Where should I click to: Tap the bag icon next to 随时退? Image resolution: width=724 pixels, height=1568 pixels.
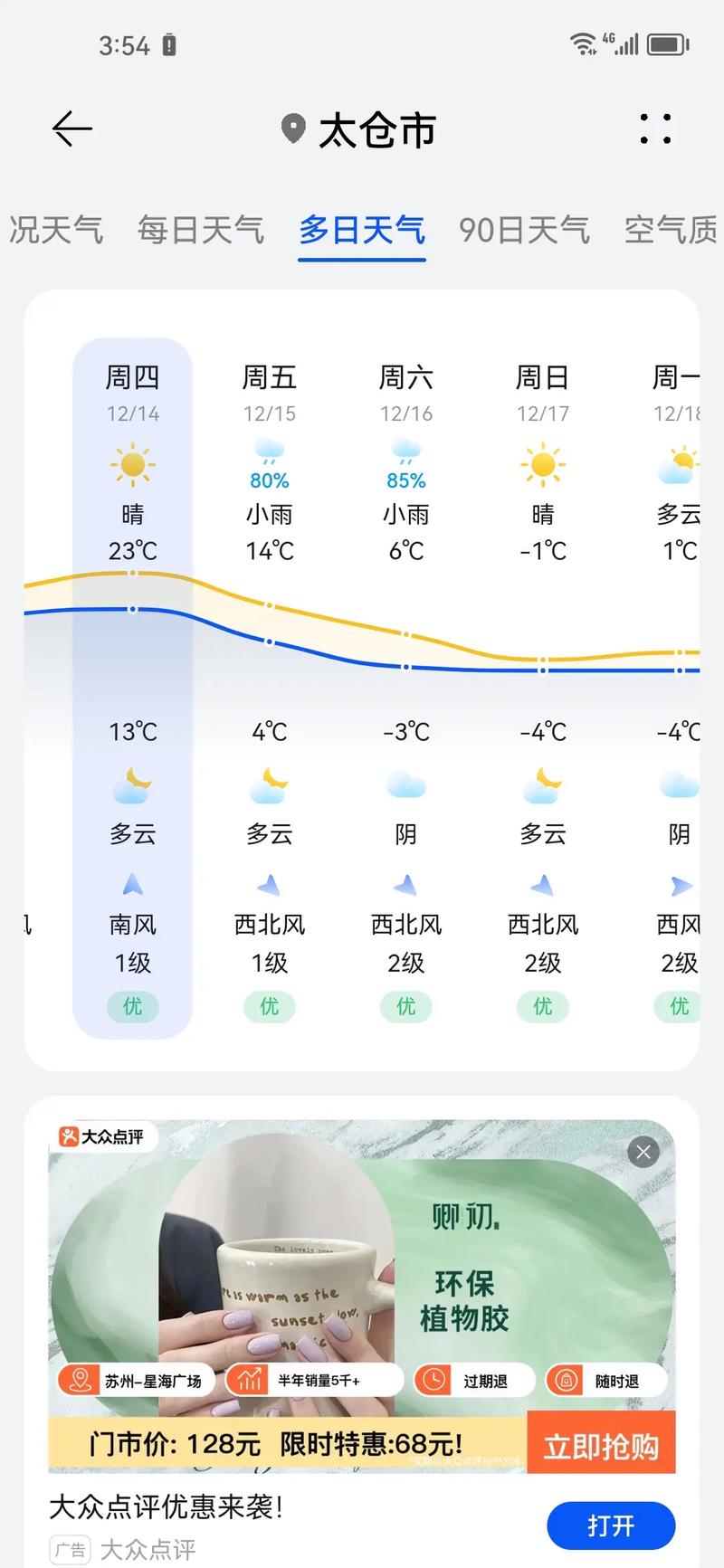pos(567,1379)
